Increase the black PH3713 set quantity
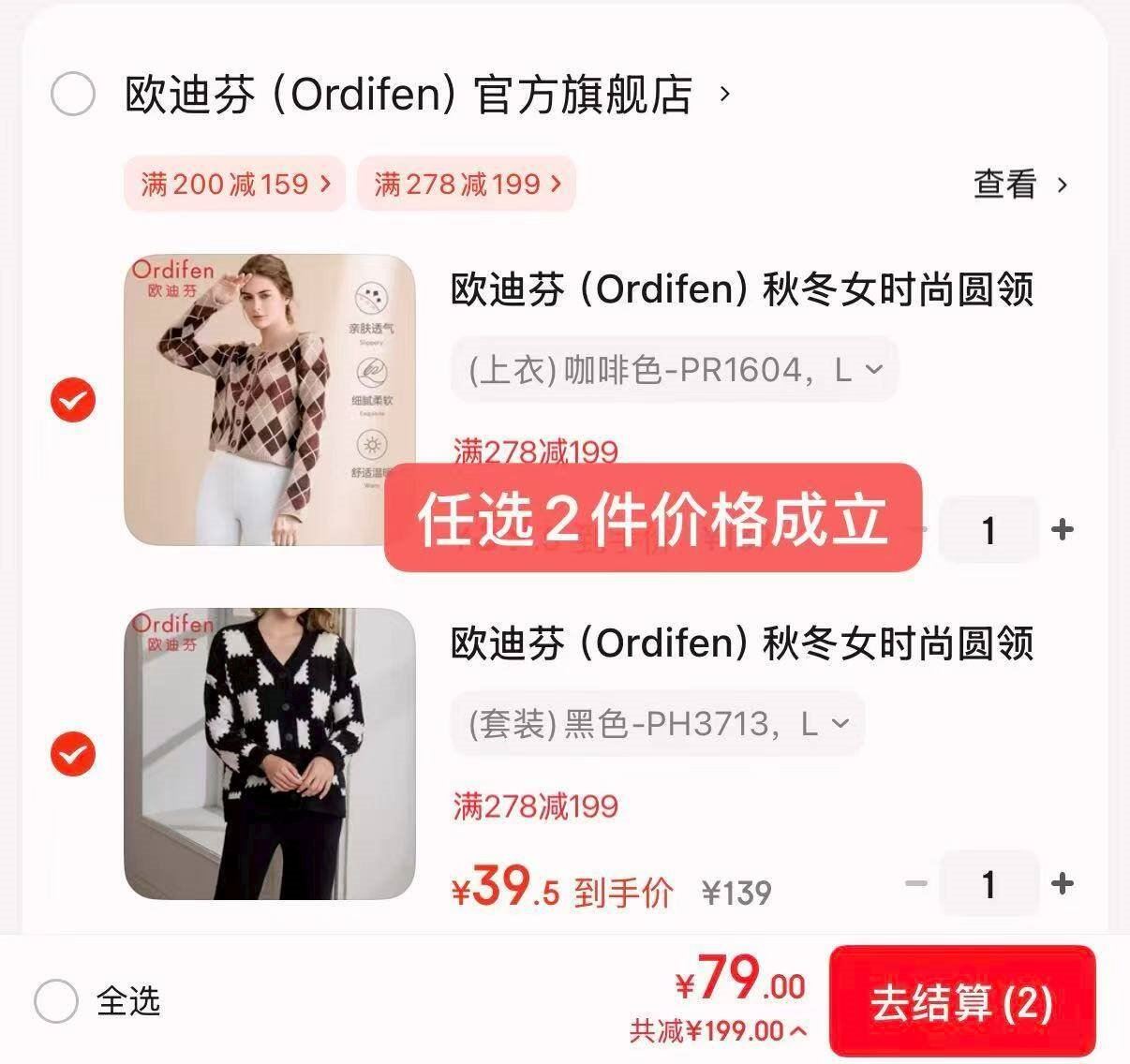Screen dimensions: 1130x1064 point(1062,883)
